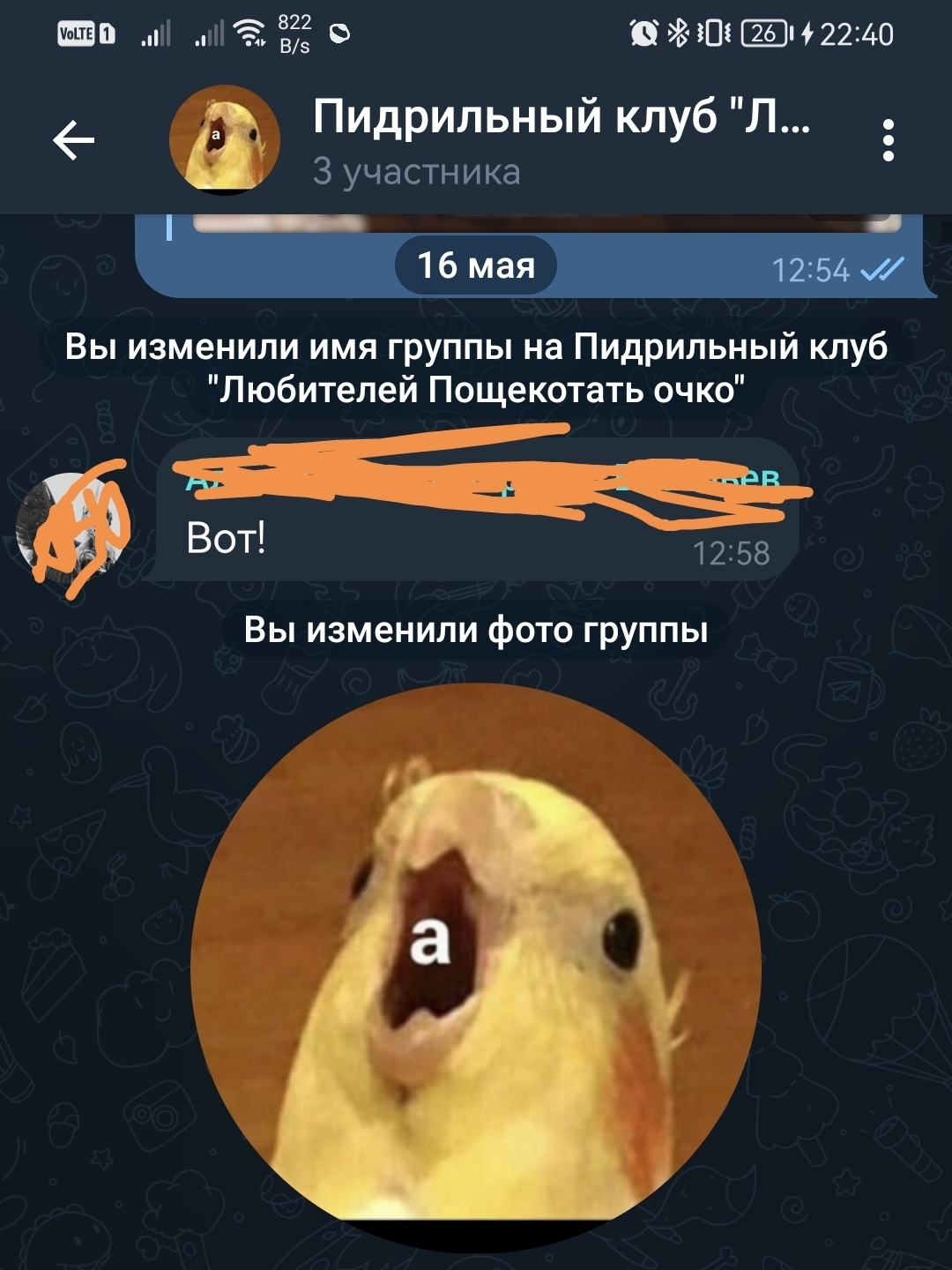Viewport: 952px width, 1270px height.
Task: Tap the group avatar in the header
Action: tap(224, 140)
